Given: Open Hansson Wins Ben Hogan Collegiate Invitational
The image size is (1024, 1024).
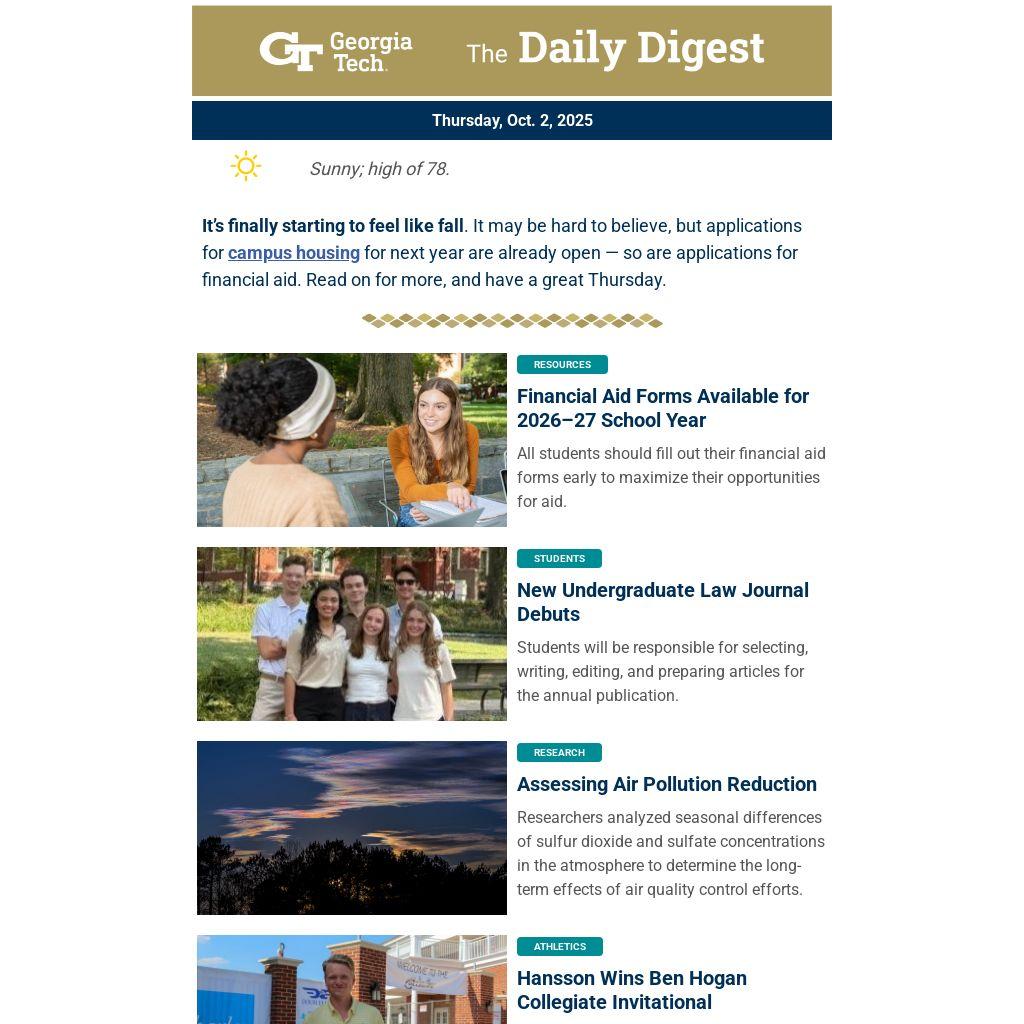Looking at the screenshot, I should tap(631, 990).
